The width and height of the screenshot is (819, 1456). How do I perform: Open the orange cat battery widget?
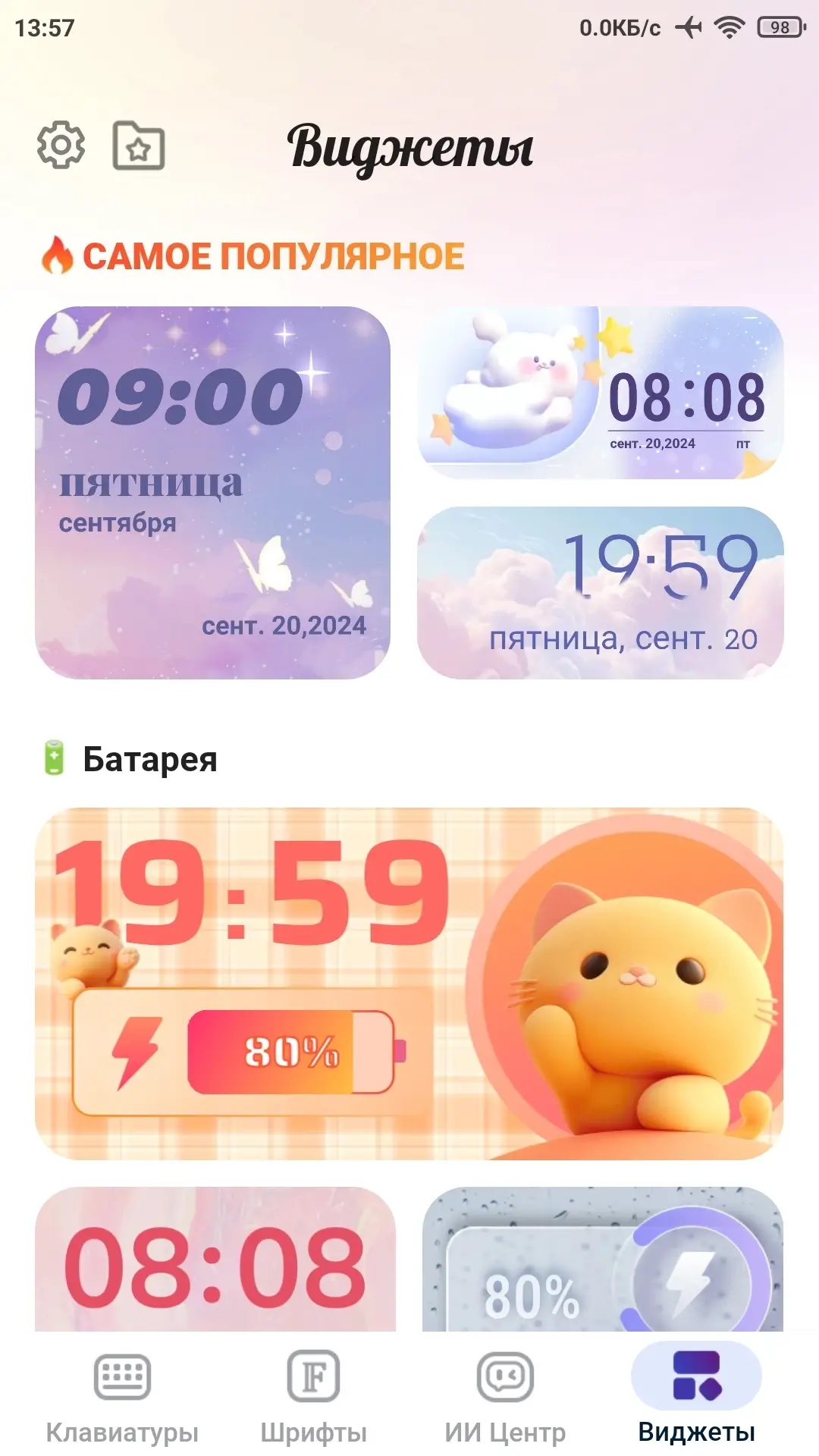[x=409, y=984]
